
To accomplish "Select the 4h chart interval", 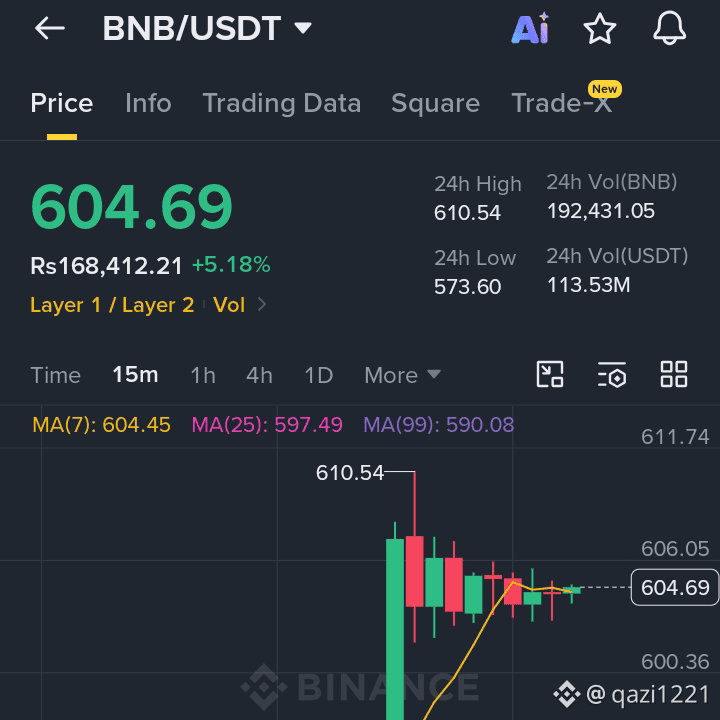I will (259, 375).
